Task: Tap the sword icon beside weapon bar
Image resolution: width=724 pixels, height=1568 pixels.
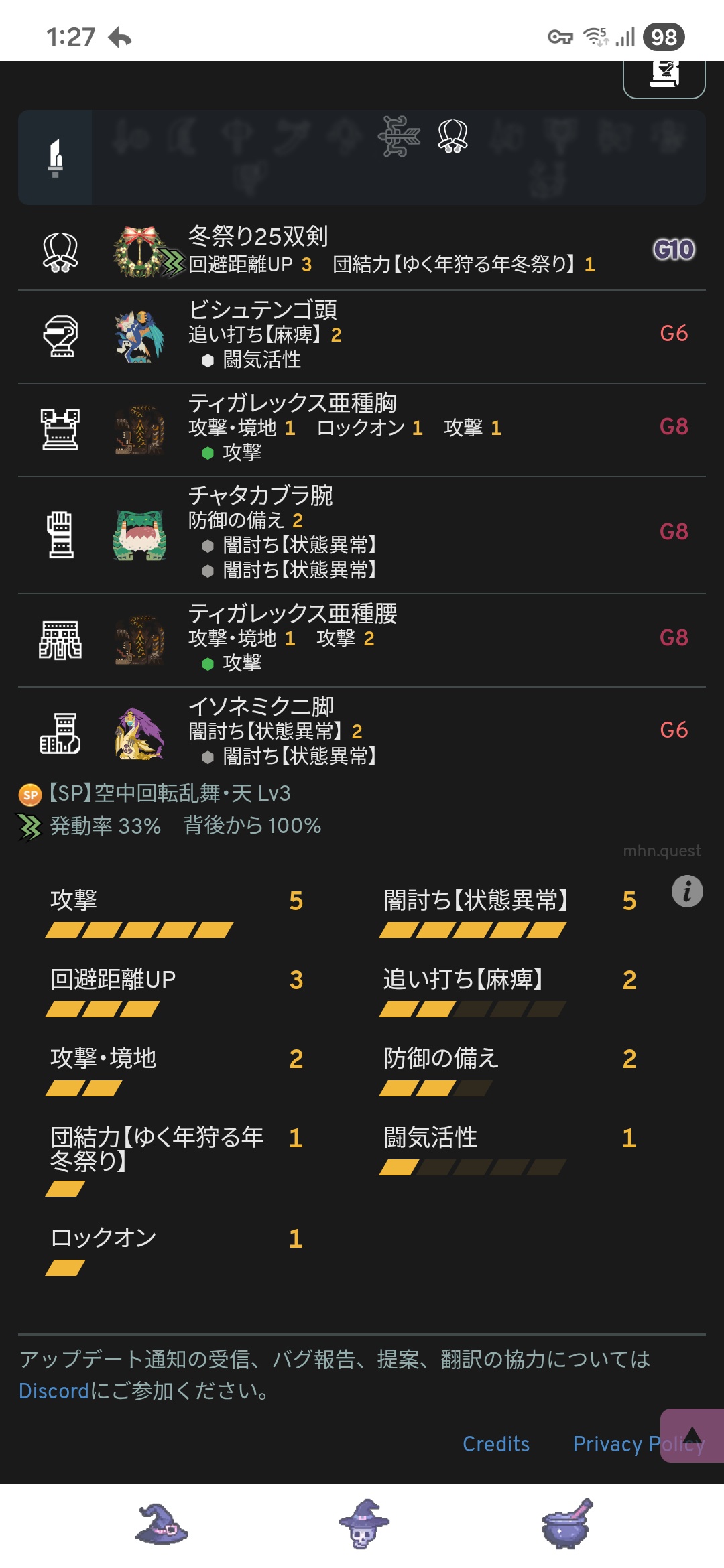Action: click(56, 158)
